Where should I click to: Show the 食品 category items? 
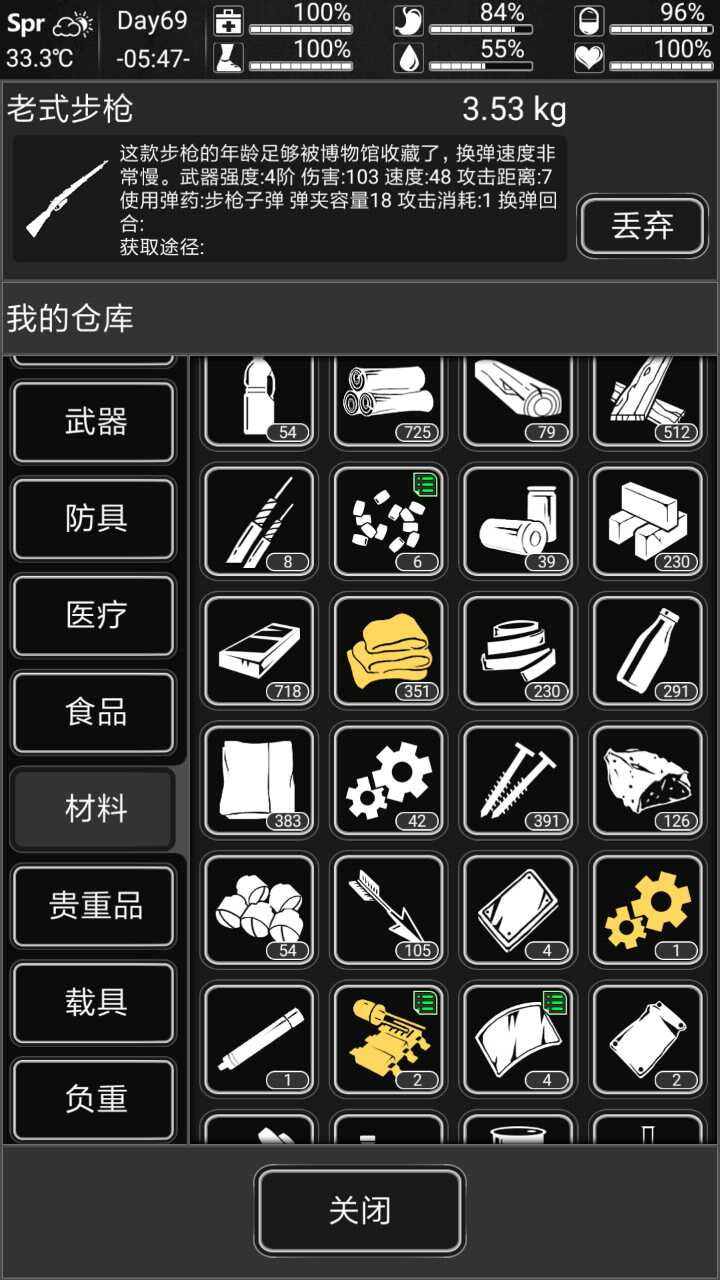click(x=94, y=712)
